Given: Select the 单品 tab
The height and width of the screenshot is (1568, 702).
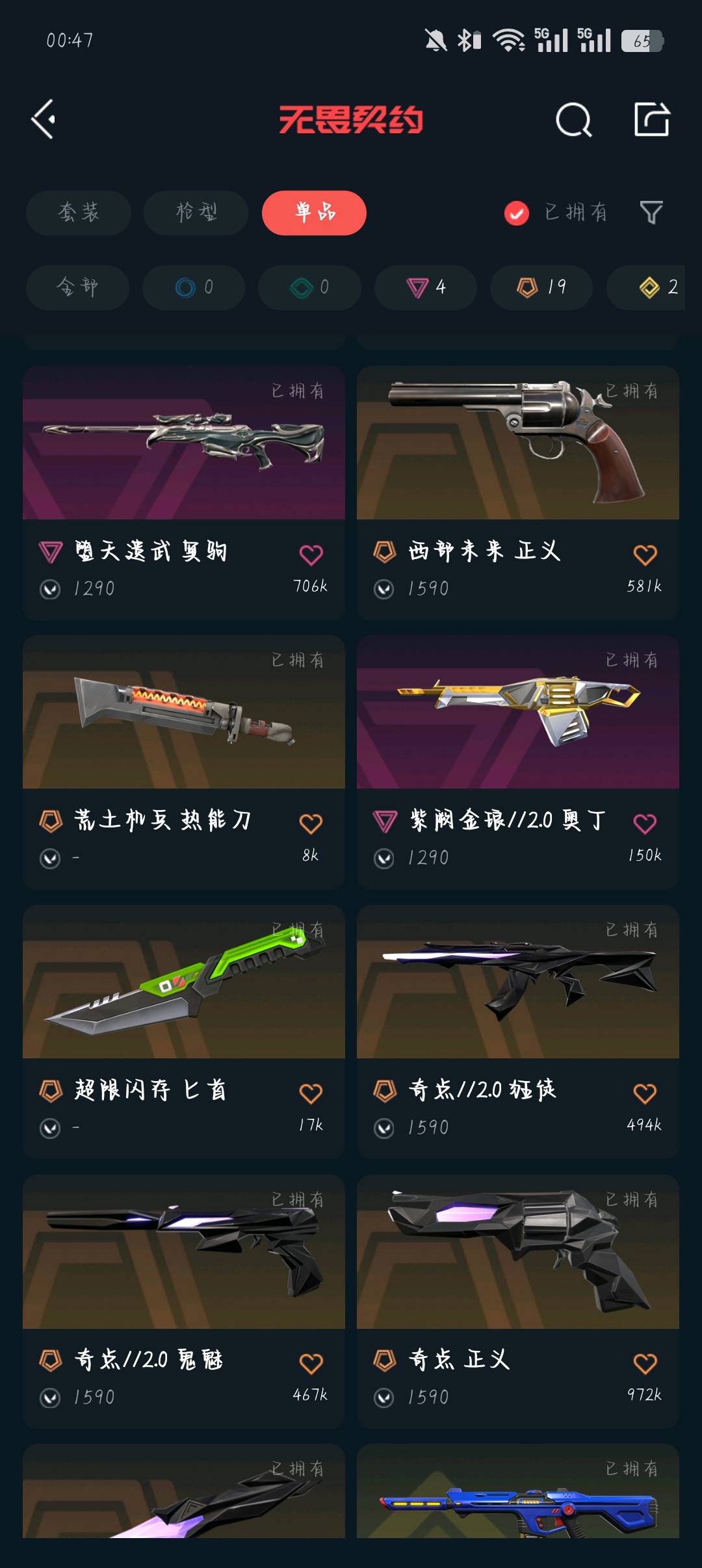Looking at the screenshot, I should pos(314,213).
